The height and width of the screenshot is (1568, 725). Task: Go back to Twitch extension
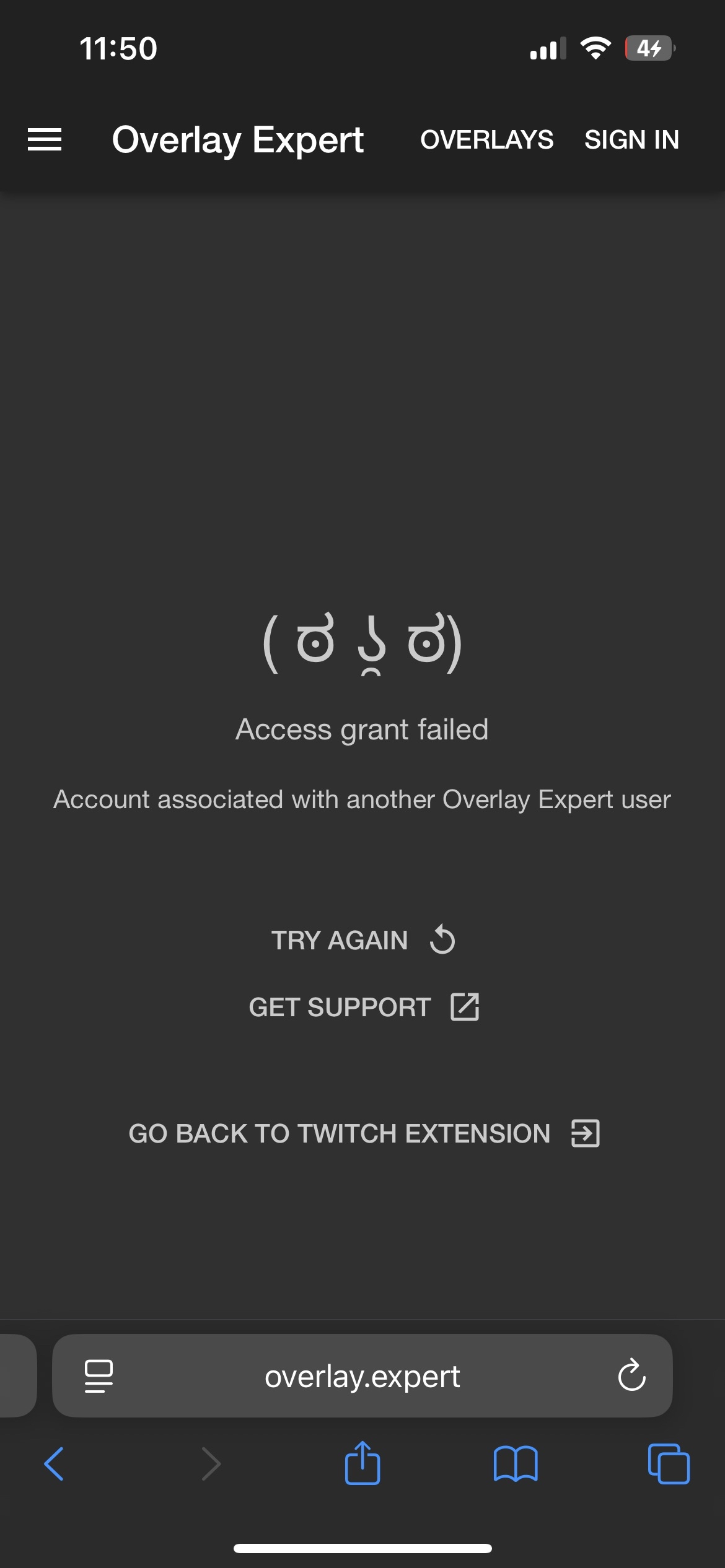[362, 1133]
